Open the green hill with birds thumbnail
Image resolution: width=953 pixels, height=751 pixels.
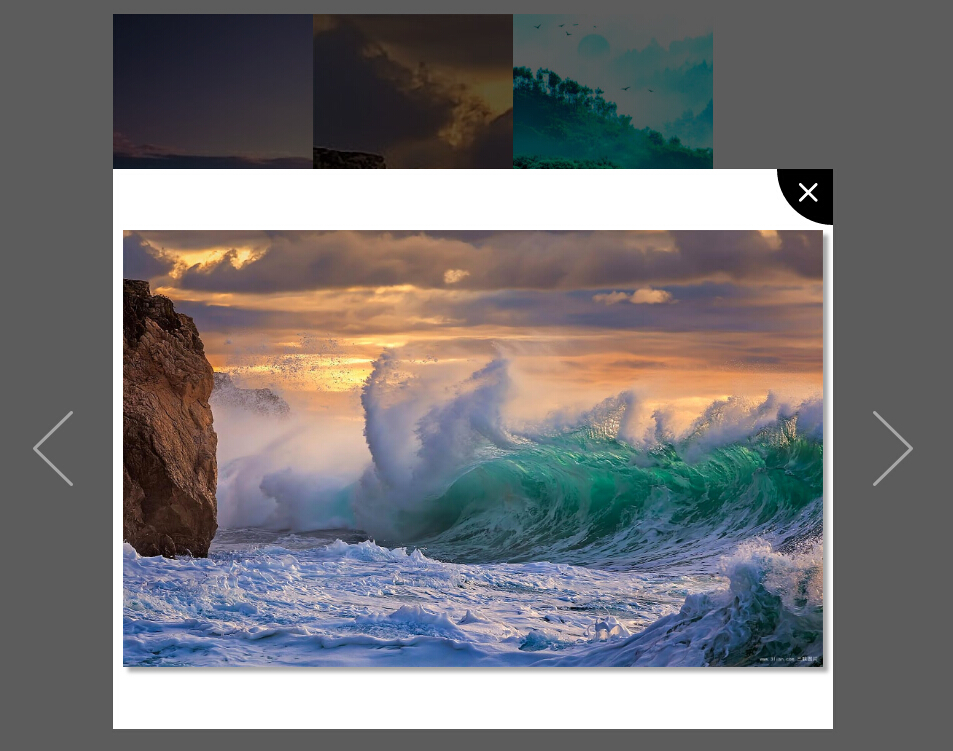[x=613, y=90]
